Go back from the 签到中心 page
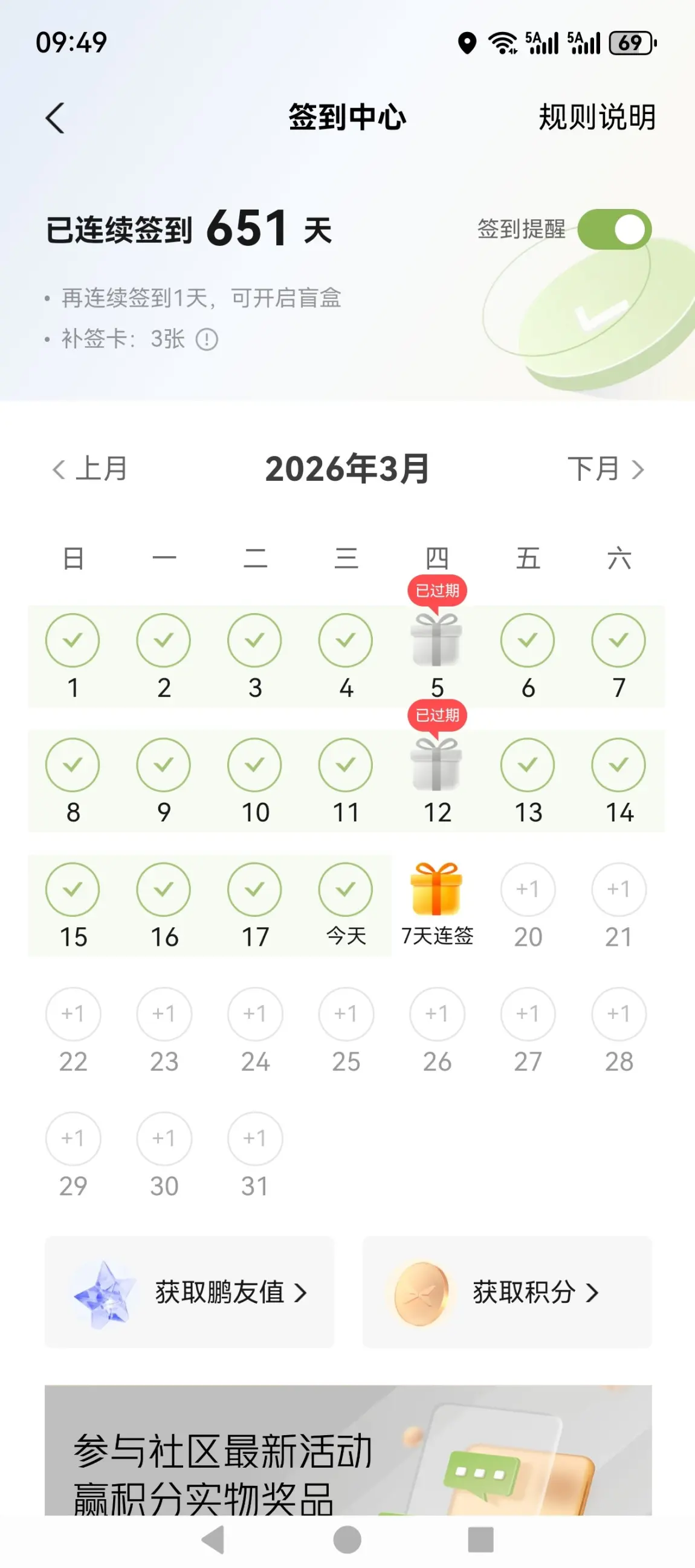Viewport: 695px width, 1568px height. (55, 117)
